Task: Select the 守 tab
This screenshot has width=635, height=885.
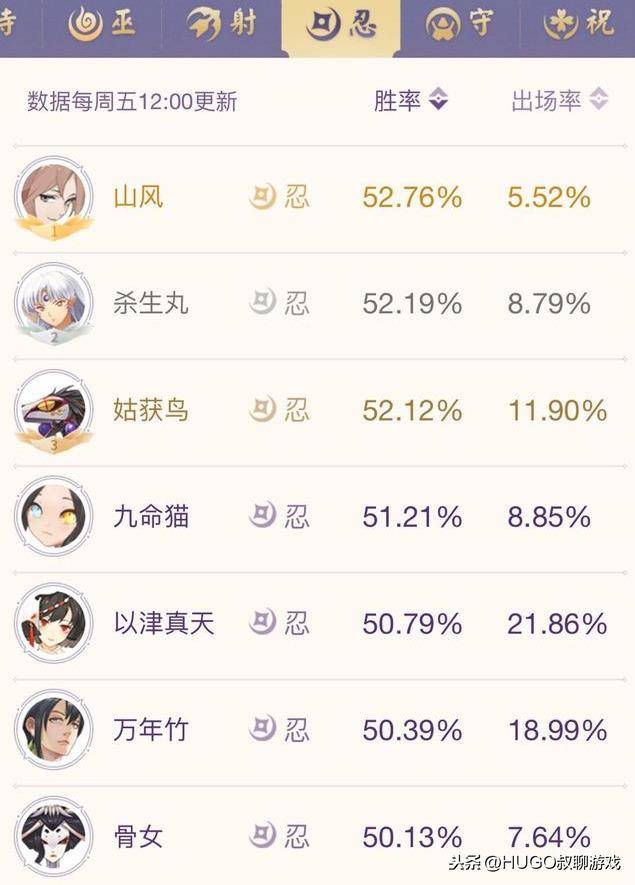Action: coord(459,25)
